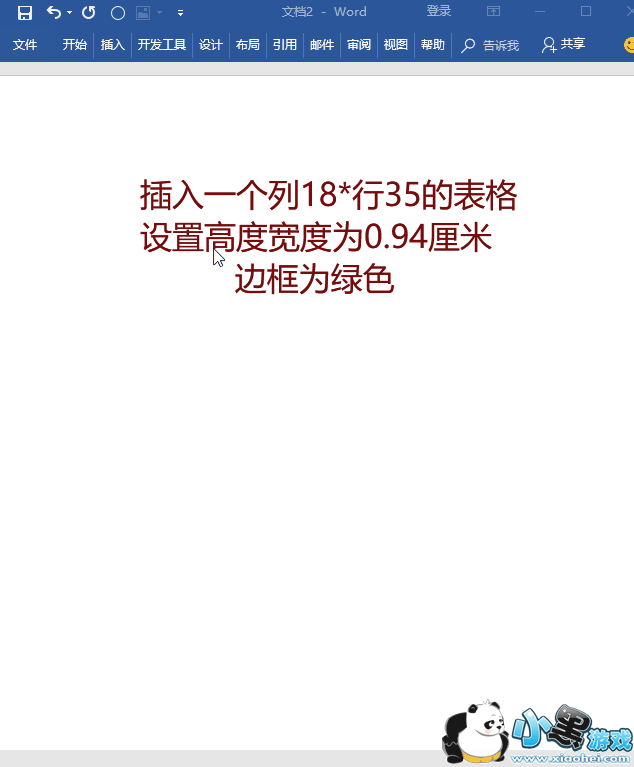
Task: Share the document via 共享
Action: point(563,45)
